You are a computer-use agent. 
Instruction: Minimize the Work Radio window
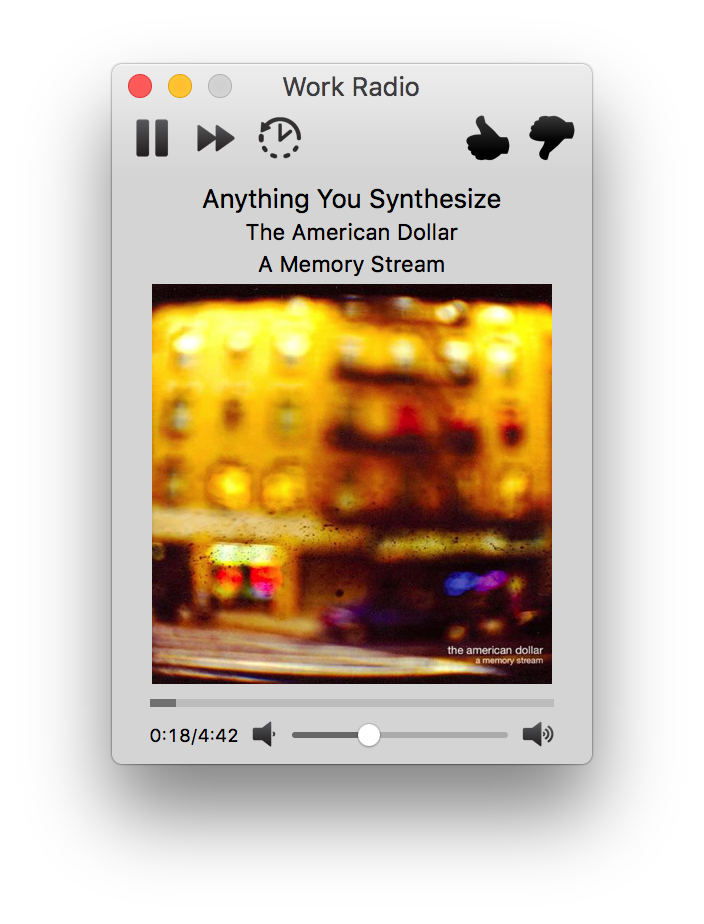coord(180,87)
